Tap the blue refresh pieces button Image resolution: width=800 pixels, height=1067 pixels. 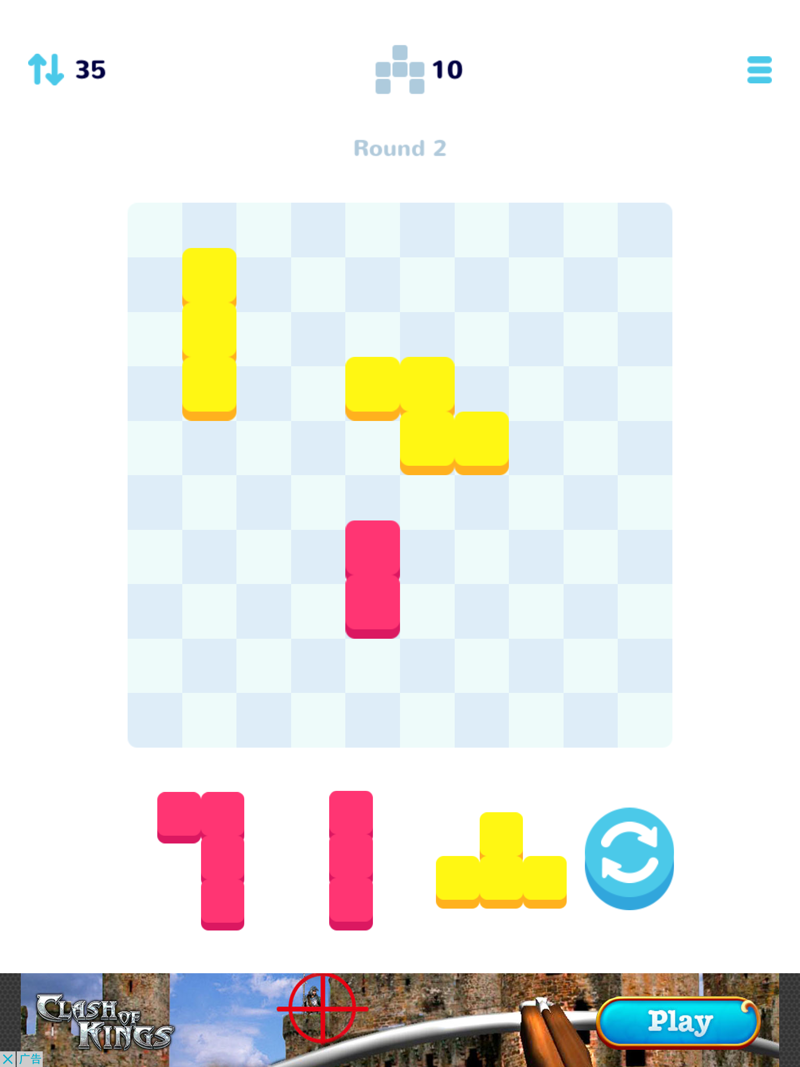[629, 857]
